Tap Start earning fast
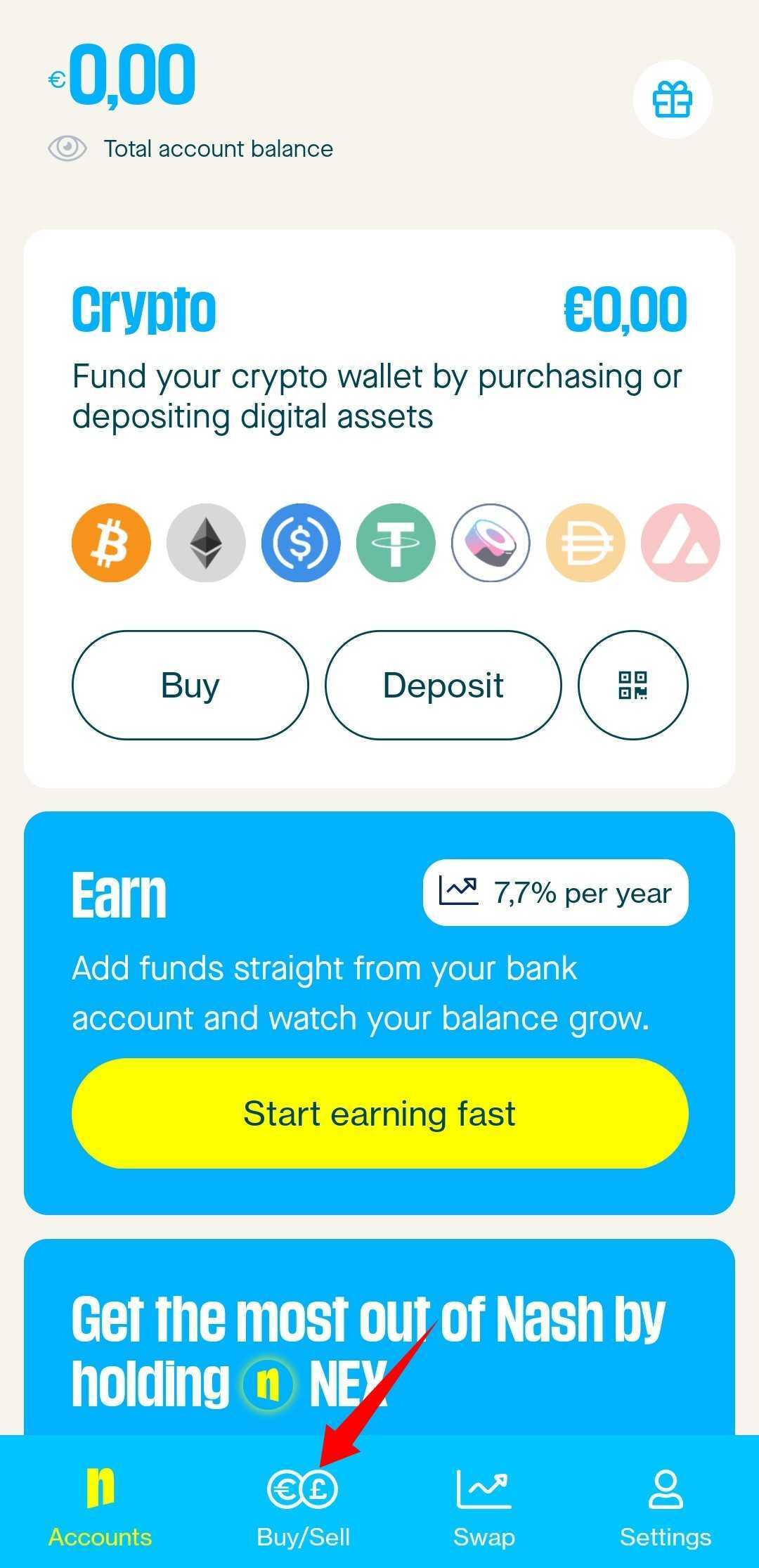759x1568 pixels. pos(379,1114)
